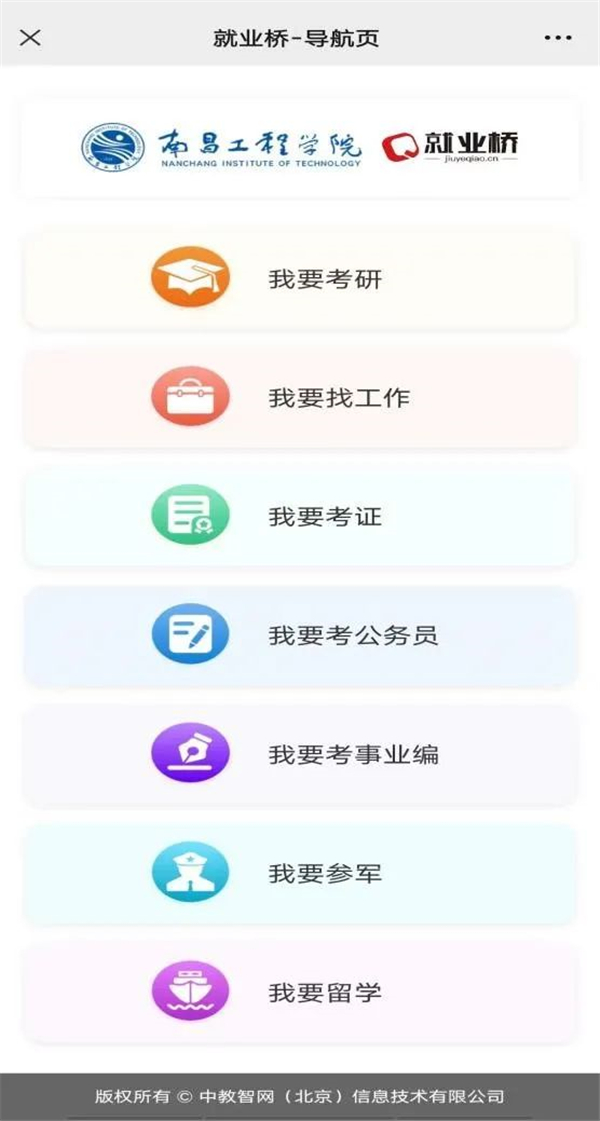Choose 我要考事业编
The width and height of the screenshot is (600, 1121).
(300, 754)
